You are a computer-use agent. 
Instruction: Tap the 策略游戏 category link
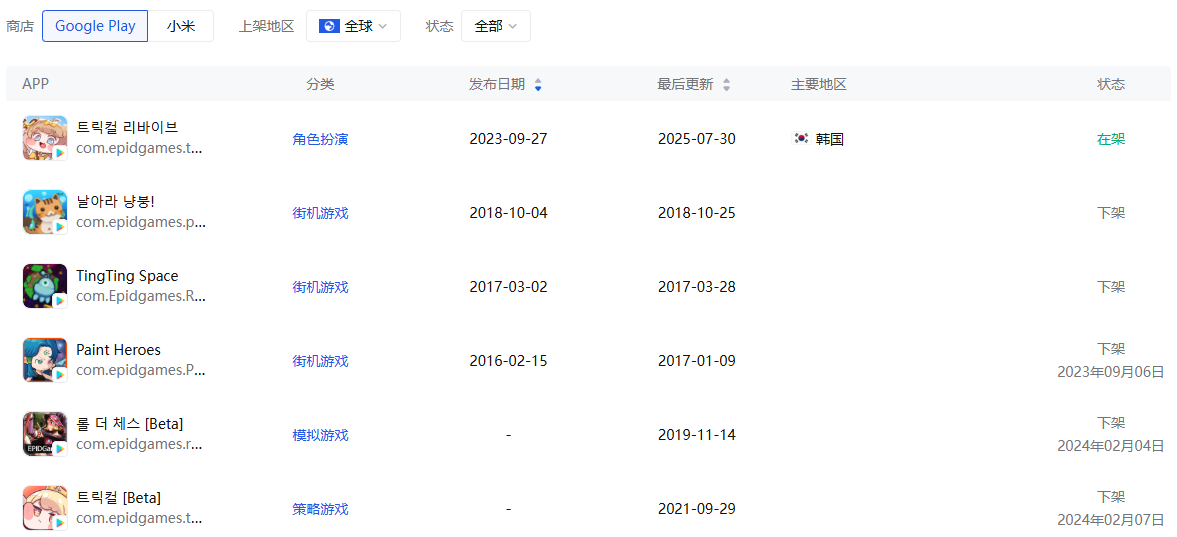(x=320, y=509)
